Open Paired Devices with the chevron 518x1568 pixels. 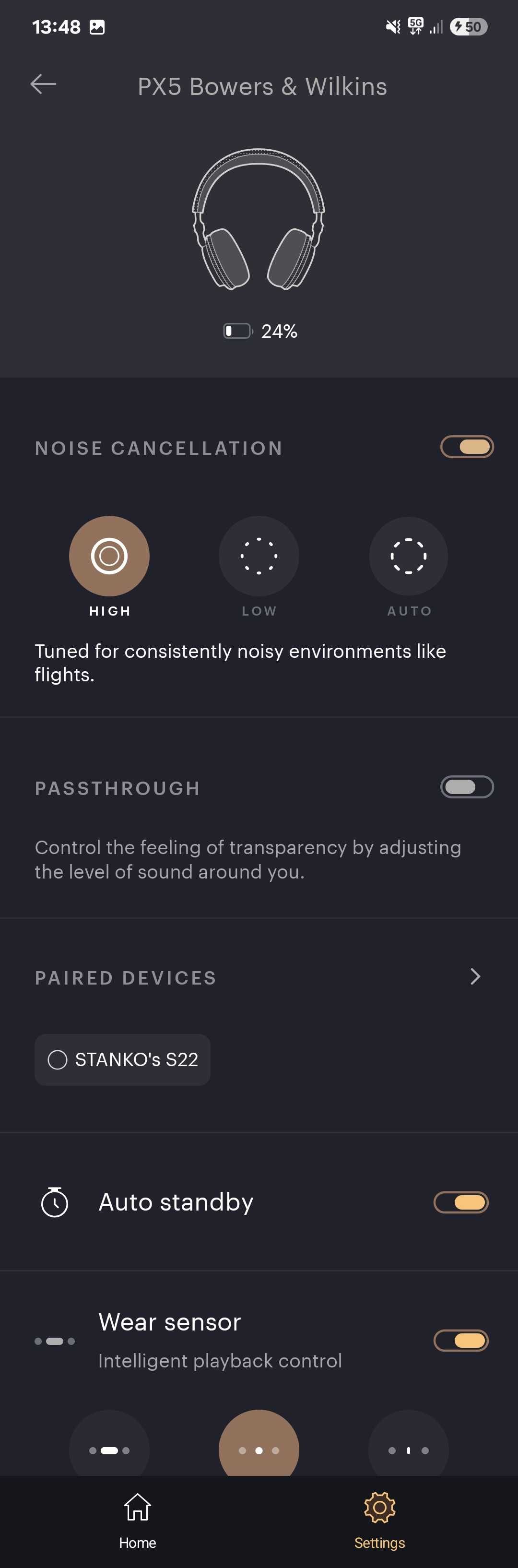[475, 977]
